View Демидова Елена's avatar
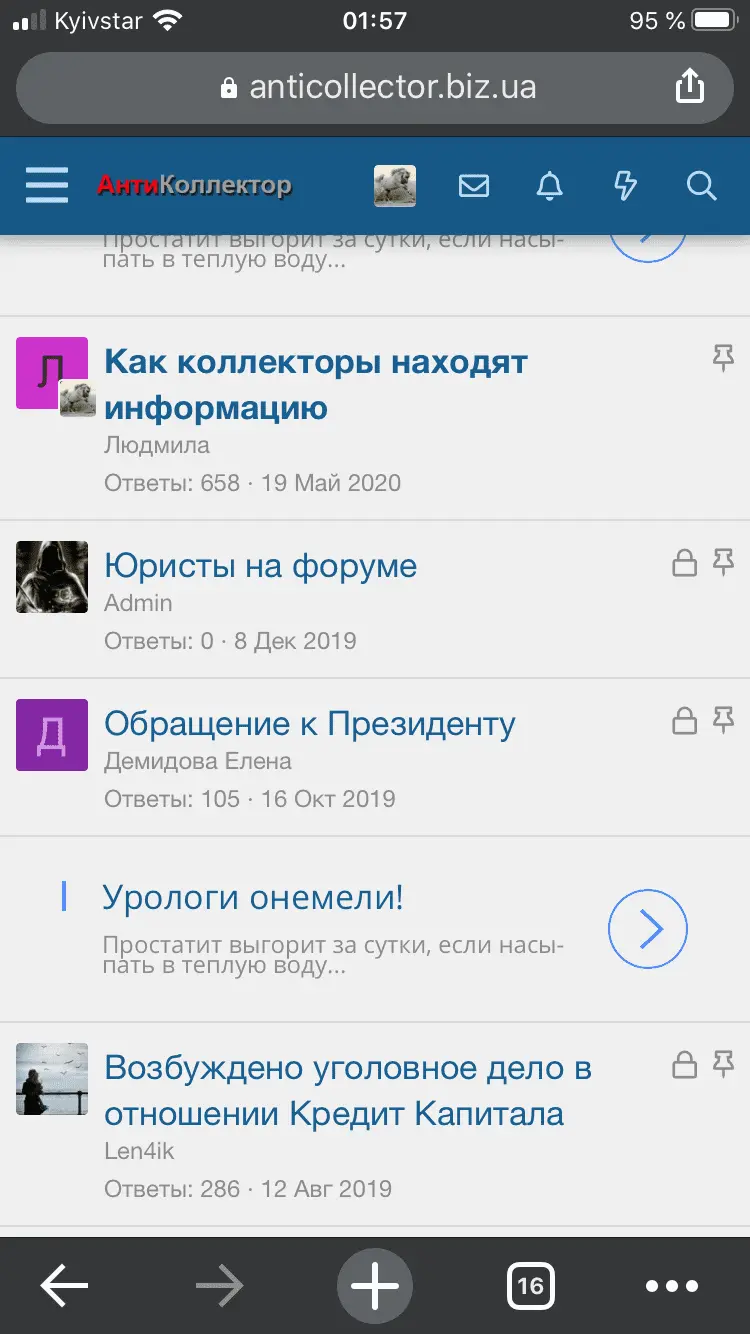This screenshot has width=750, height=1334. 52,735
